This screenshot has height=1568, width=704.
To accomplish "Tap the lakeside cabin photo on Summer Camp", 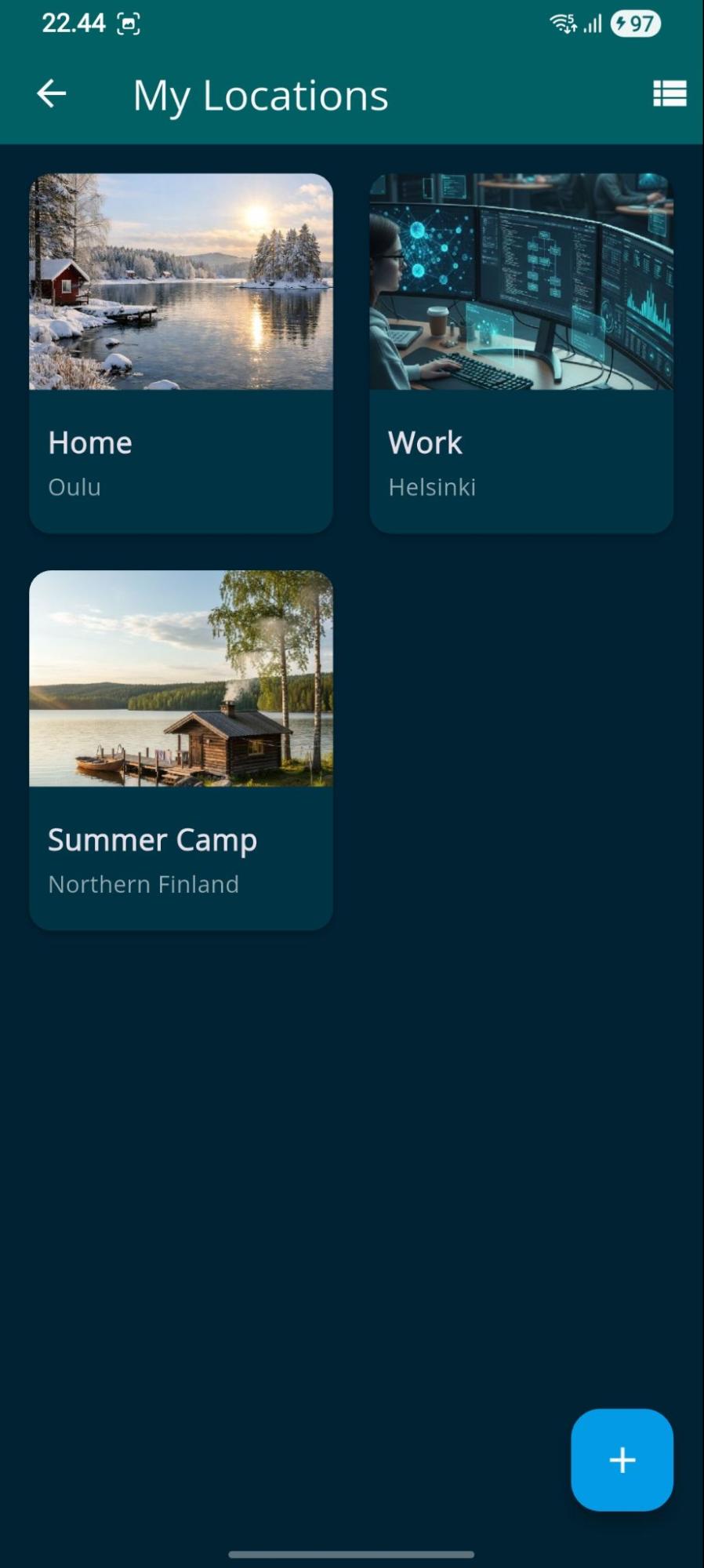I will (x=180, y=678).
